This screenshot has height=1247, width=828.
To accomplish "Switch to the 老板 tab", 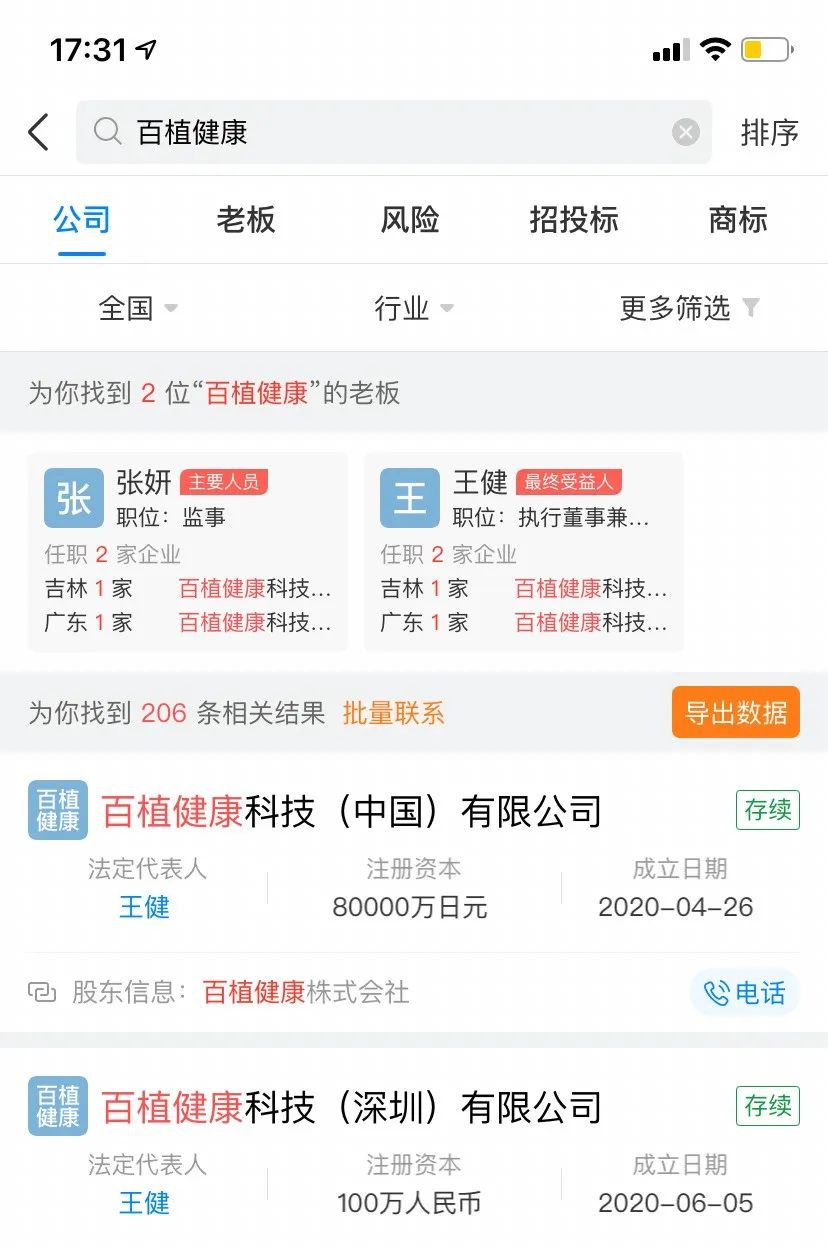I will tap(245, 220).
